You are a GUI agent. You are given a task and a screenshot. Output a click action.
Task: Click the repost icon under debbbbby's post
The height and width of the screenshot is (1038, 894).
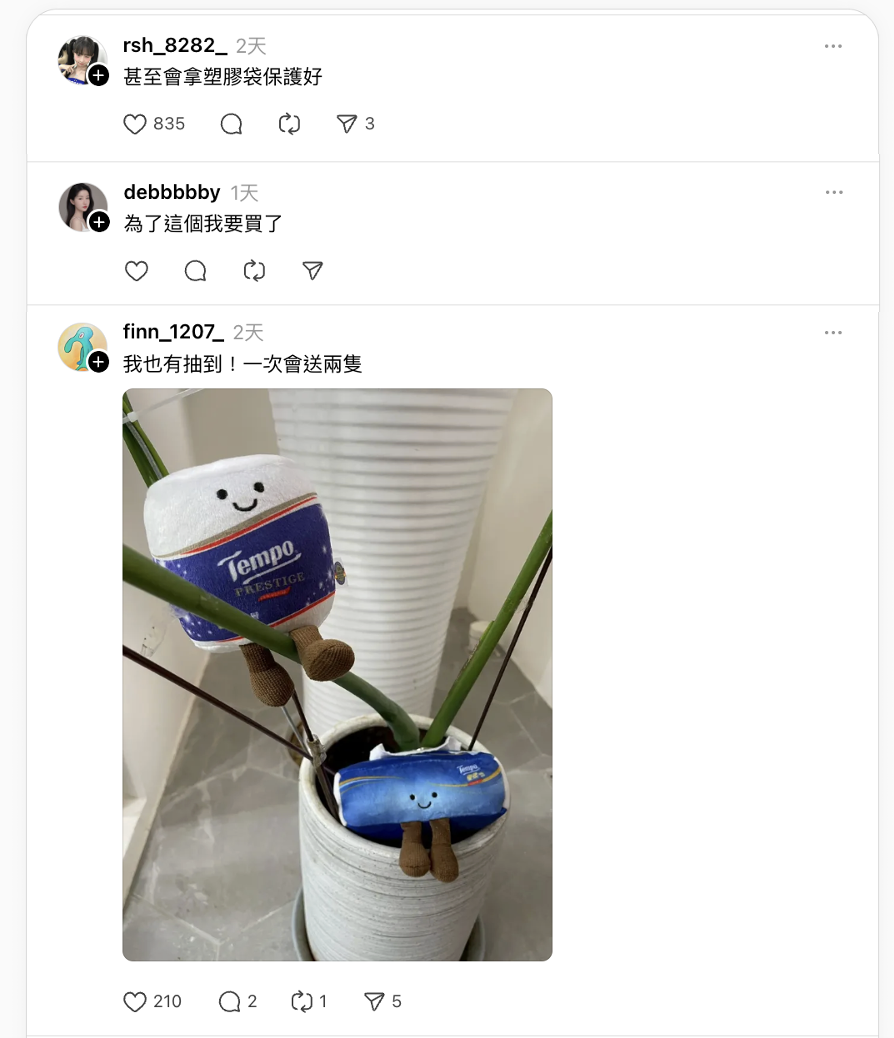(253, 270)
